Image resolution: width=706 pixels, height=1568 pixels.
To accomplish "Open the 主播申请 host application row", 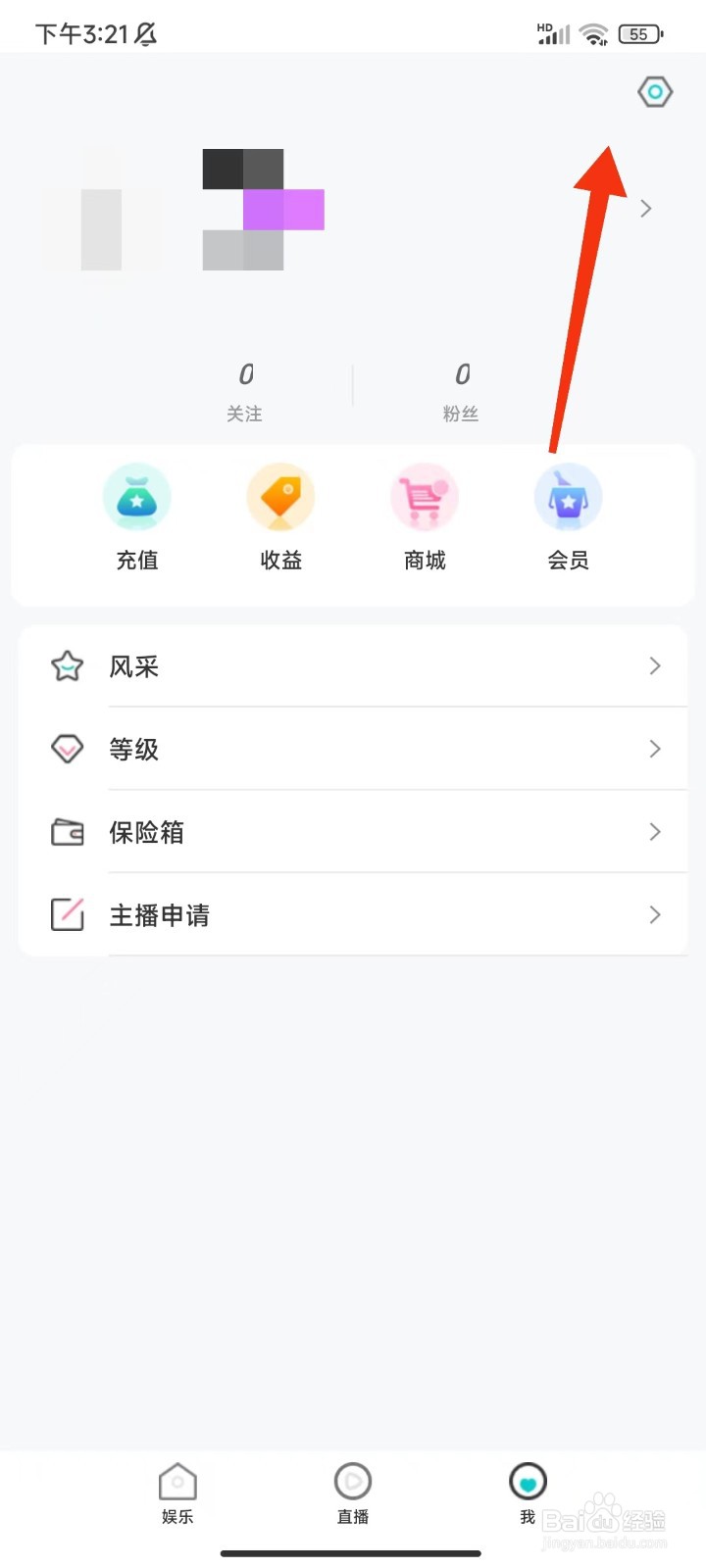I will (x=353, y=914).
